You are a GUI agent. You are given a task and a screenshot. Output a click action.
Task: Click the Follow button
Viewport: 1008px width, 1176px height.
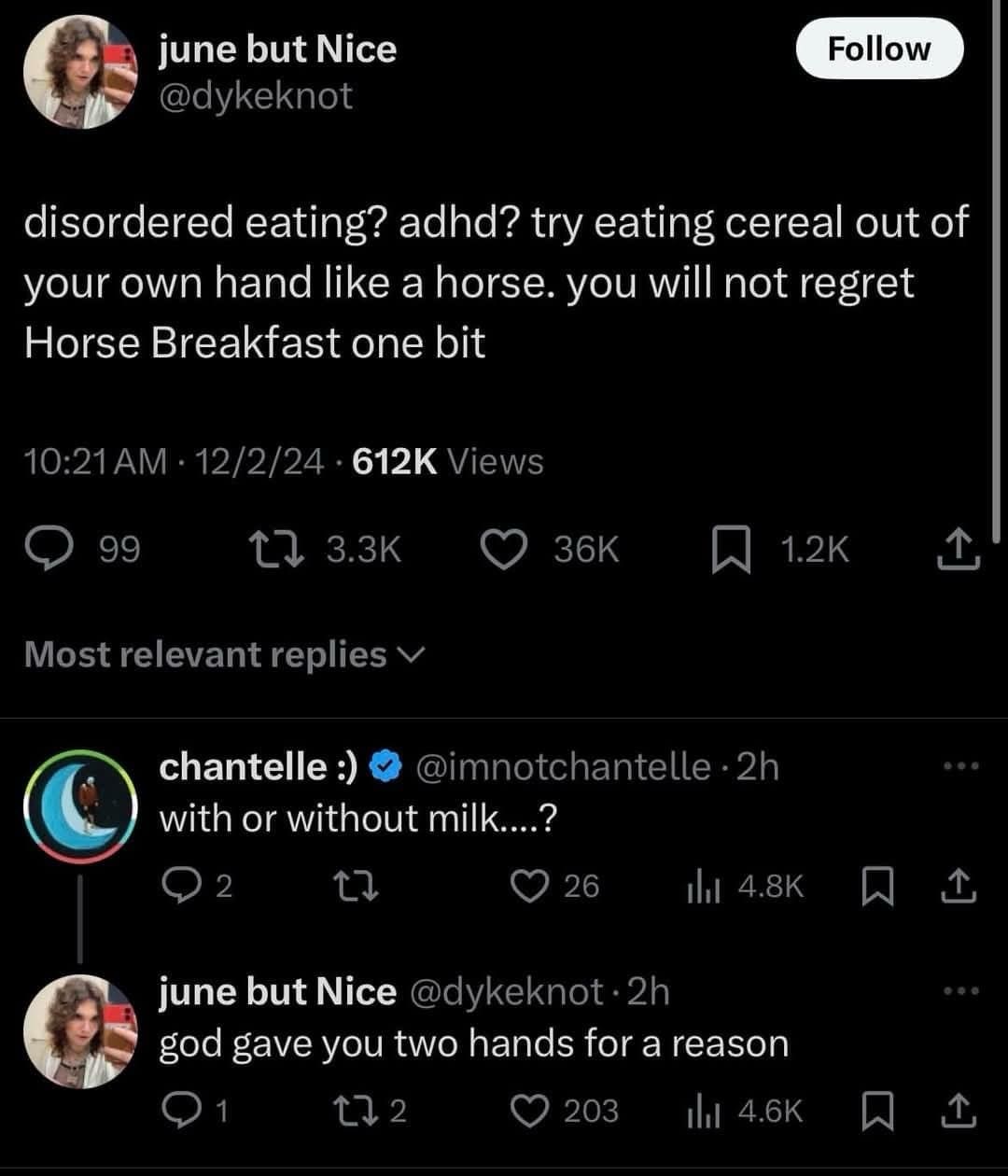tap(878, 48)
